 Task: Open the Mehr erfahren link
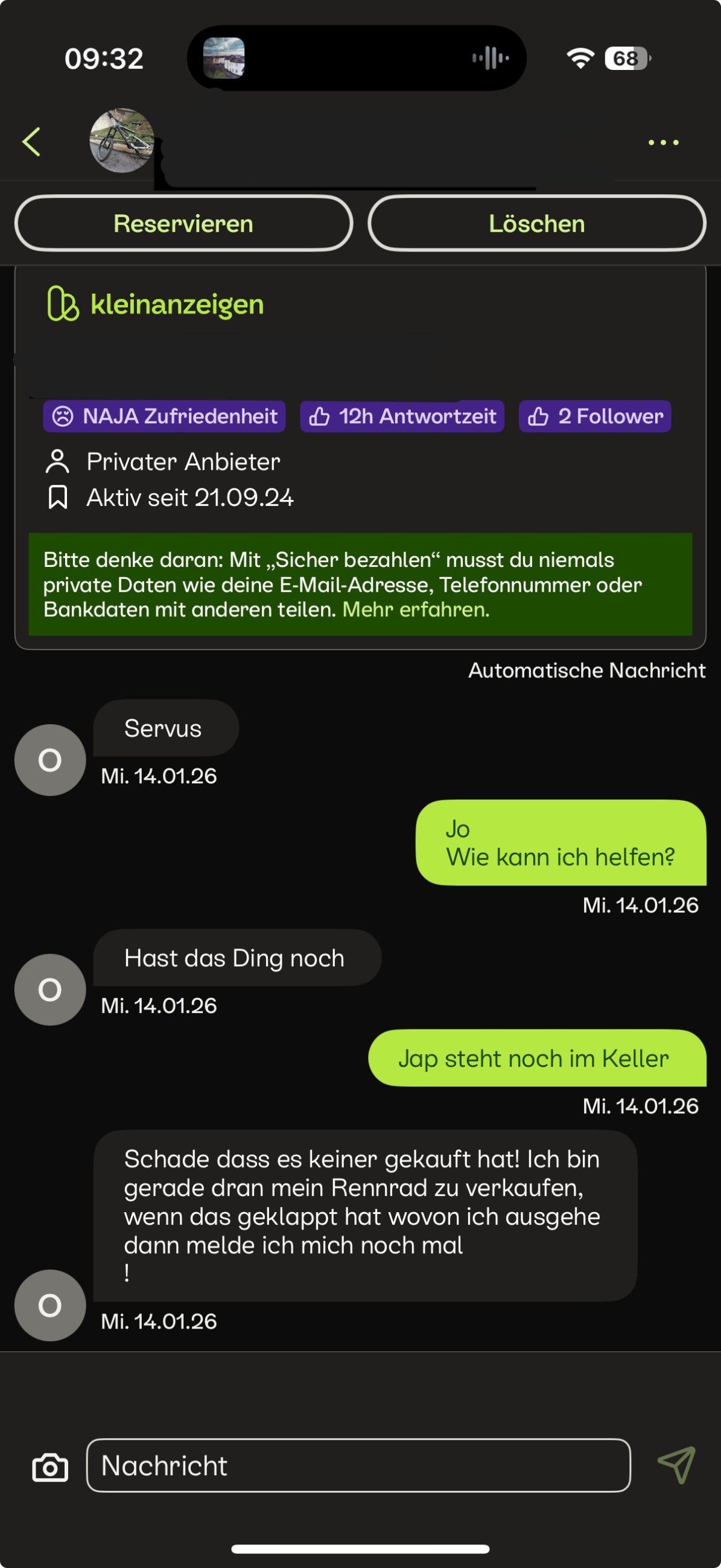[x=416, y=609]
